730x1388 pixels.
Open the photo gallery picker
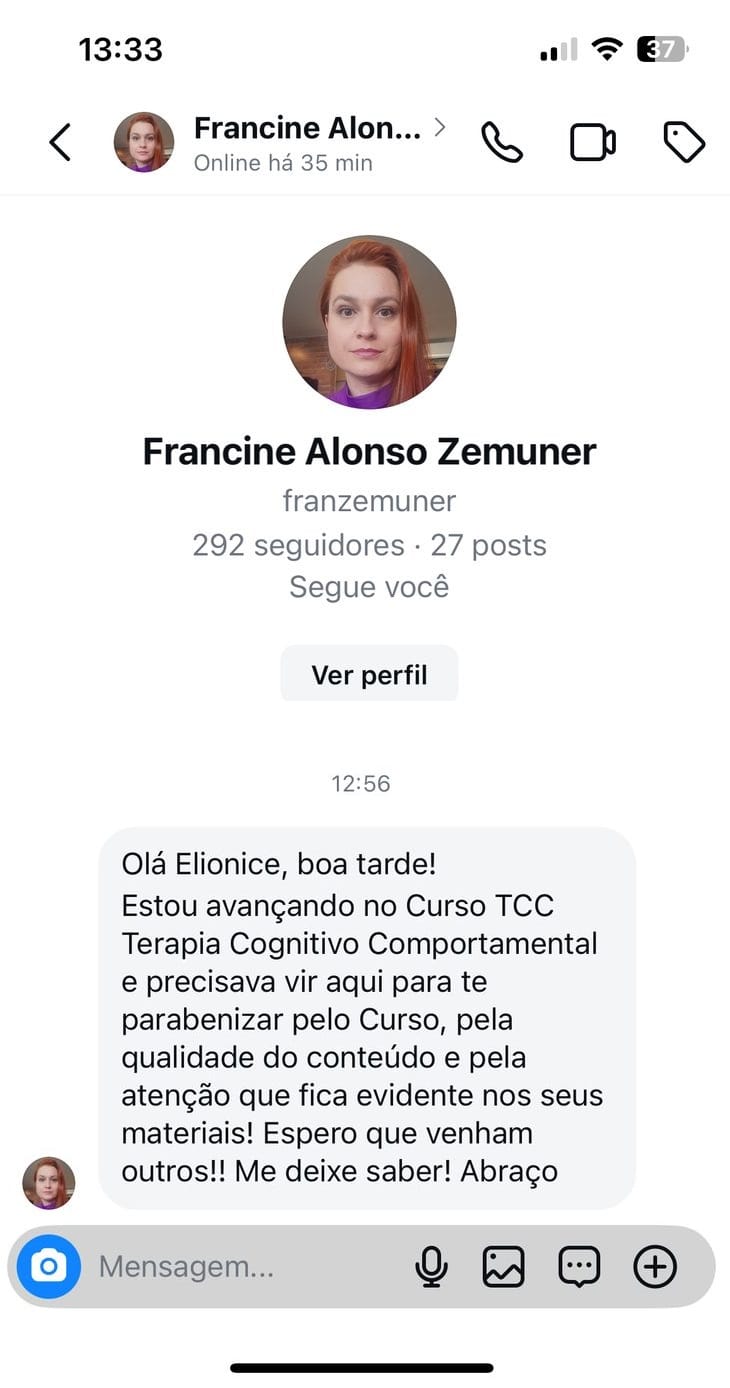504,1267
